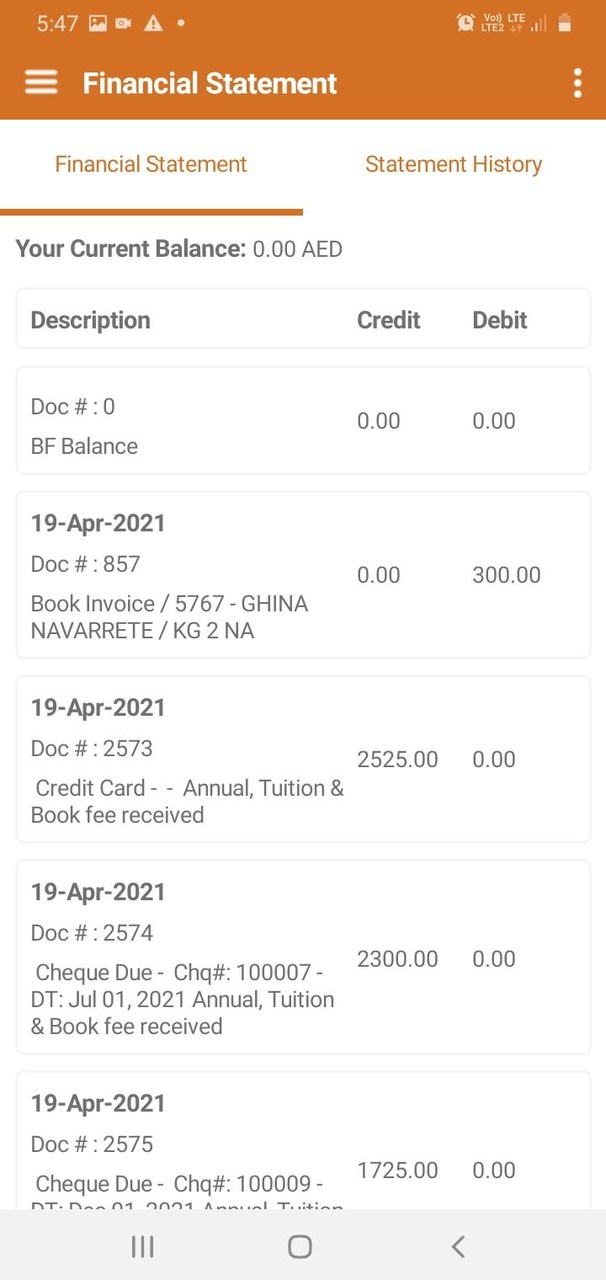Open the hamburger navigation drawer
Viewport: 606px width, 1280px height.
[41, 83]
